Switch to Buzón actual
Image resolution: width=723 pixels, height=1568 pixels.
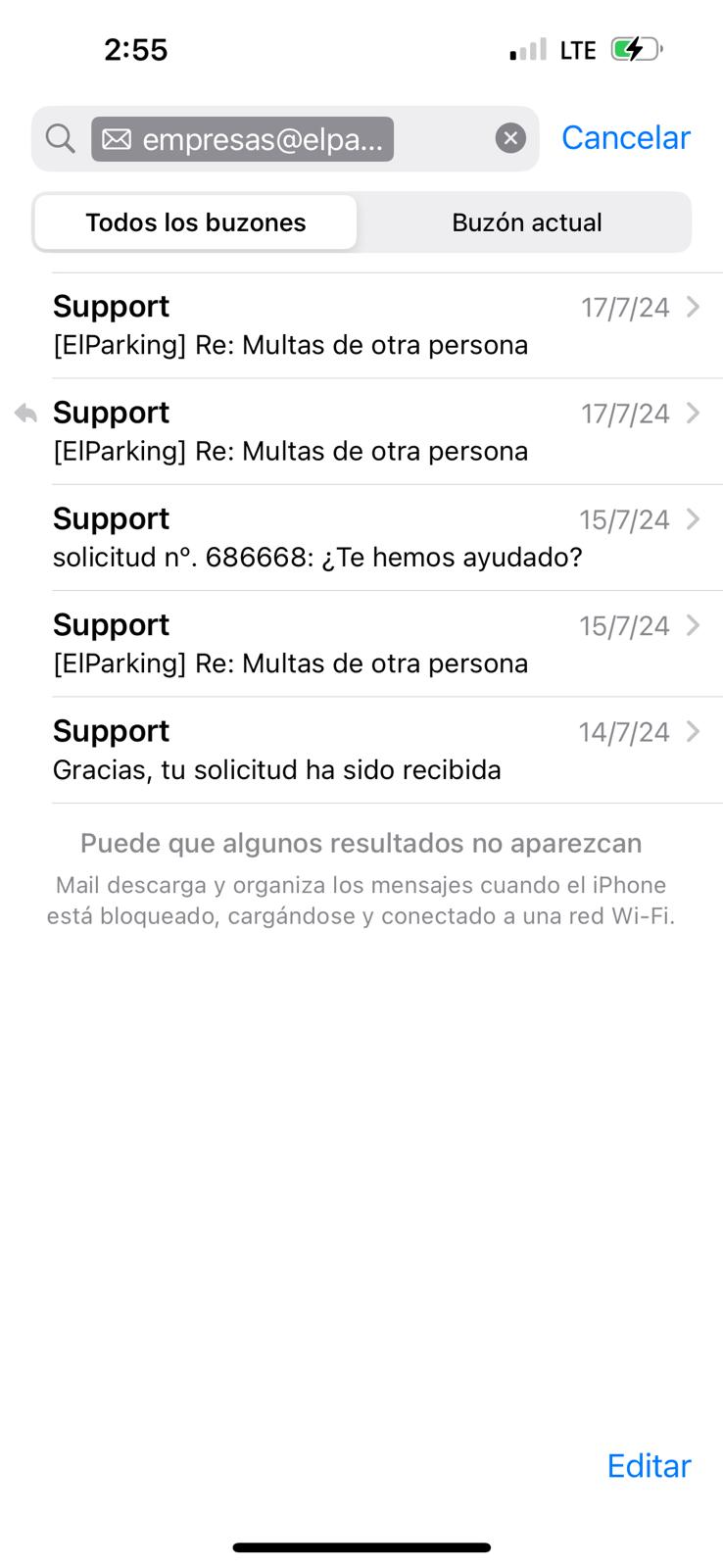click(526, 222)
